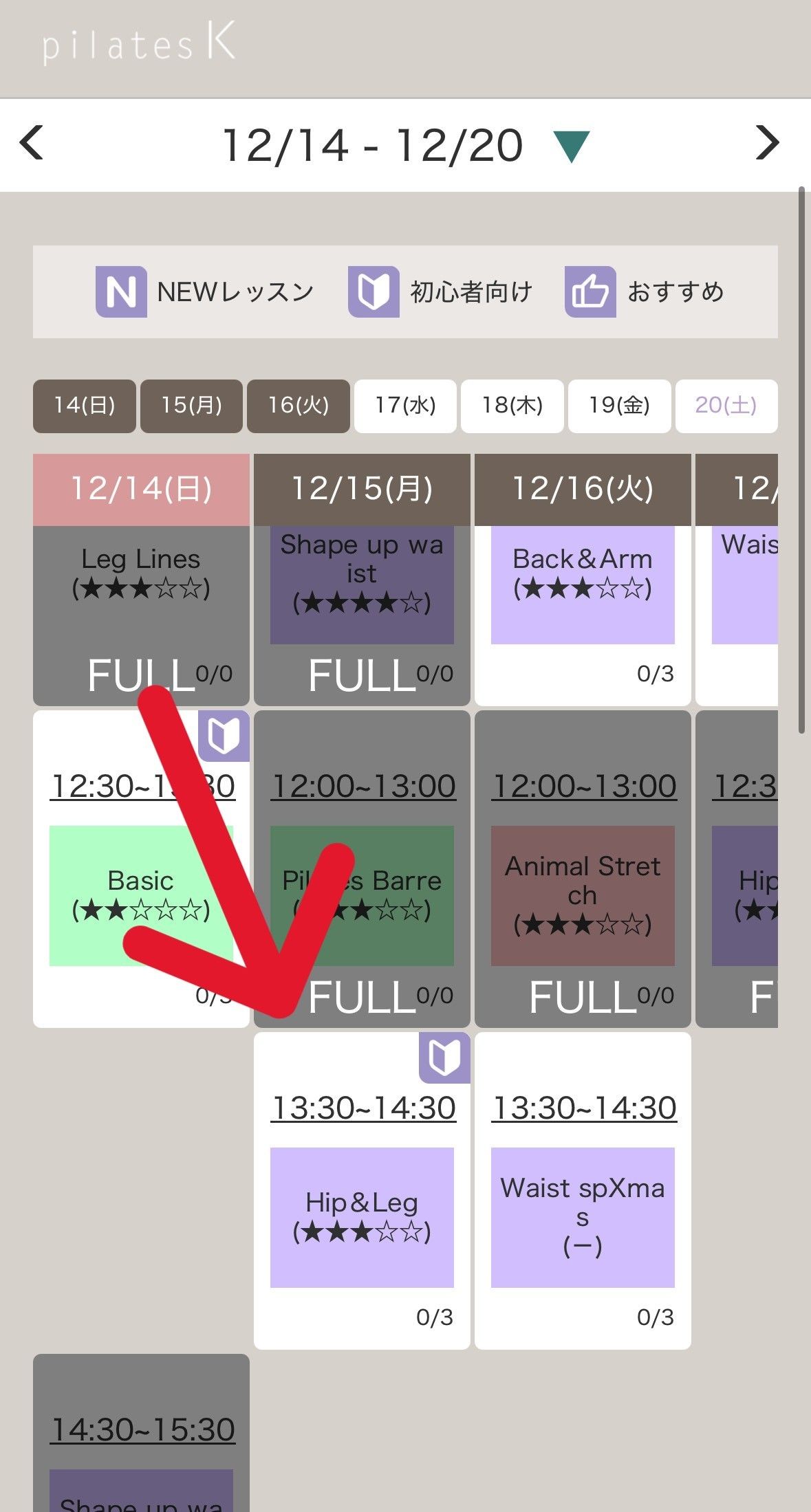Open the 12/14 - 12/20 week dropdown
Viewport: 811px width, 1512px height.
[571, 146]
